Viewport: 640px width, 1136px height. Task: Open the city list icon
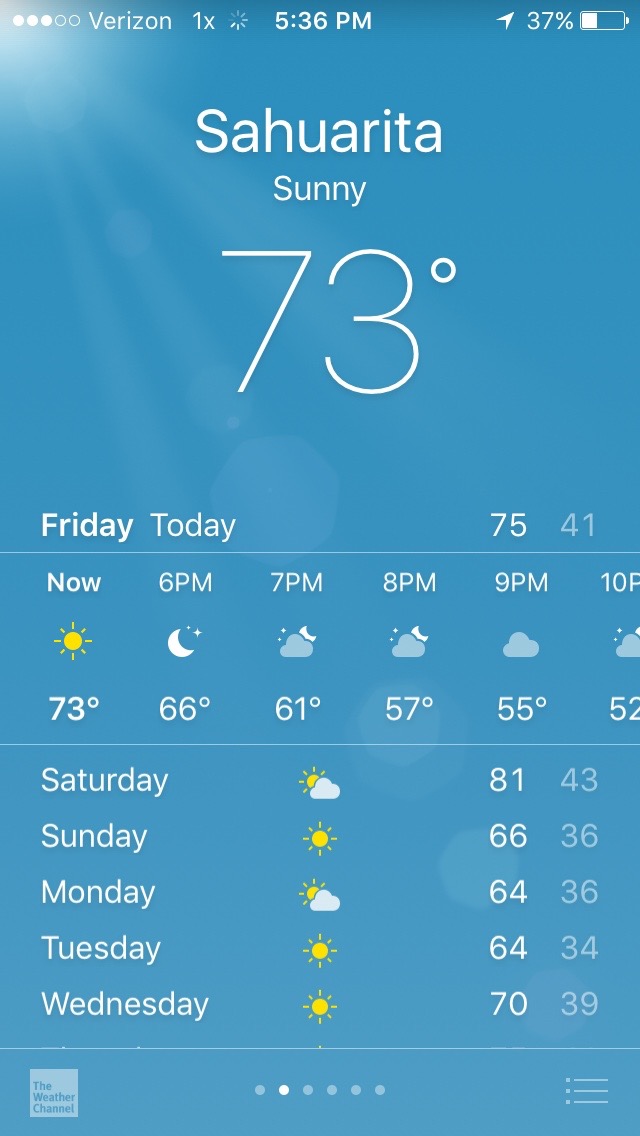tap(586, 1090)
